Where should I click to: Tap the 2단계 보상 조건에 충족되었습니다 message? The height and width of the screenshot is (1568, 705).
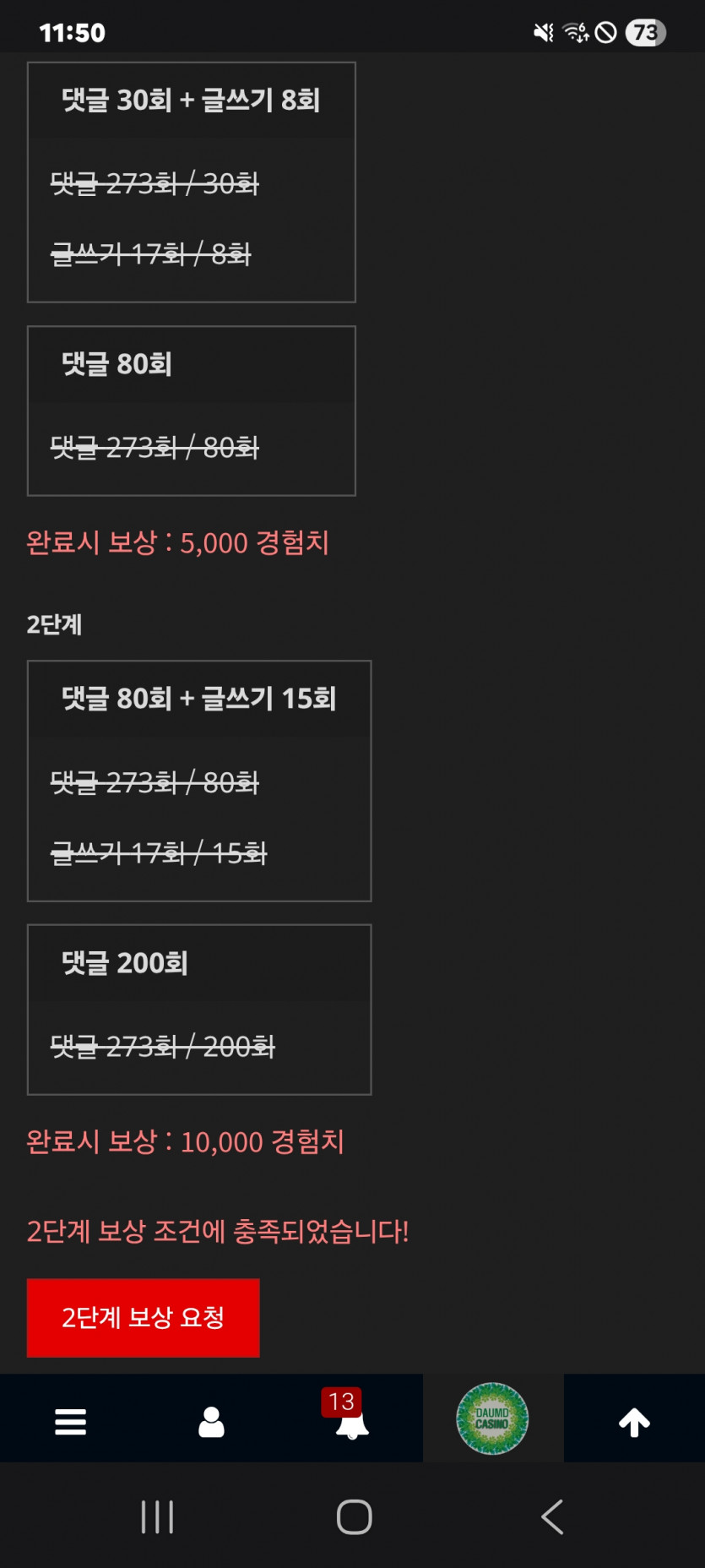click(216, 1233)
